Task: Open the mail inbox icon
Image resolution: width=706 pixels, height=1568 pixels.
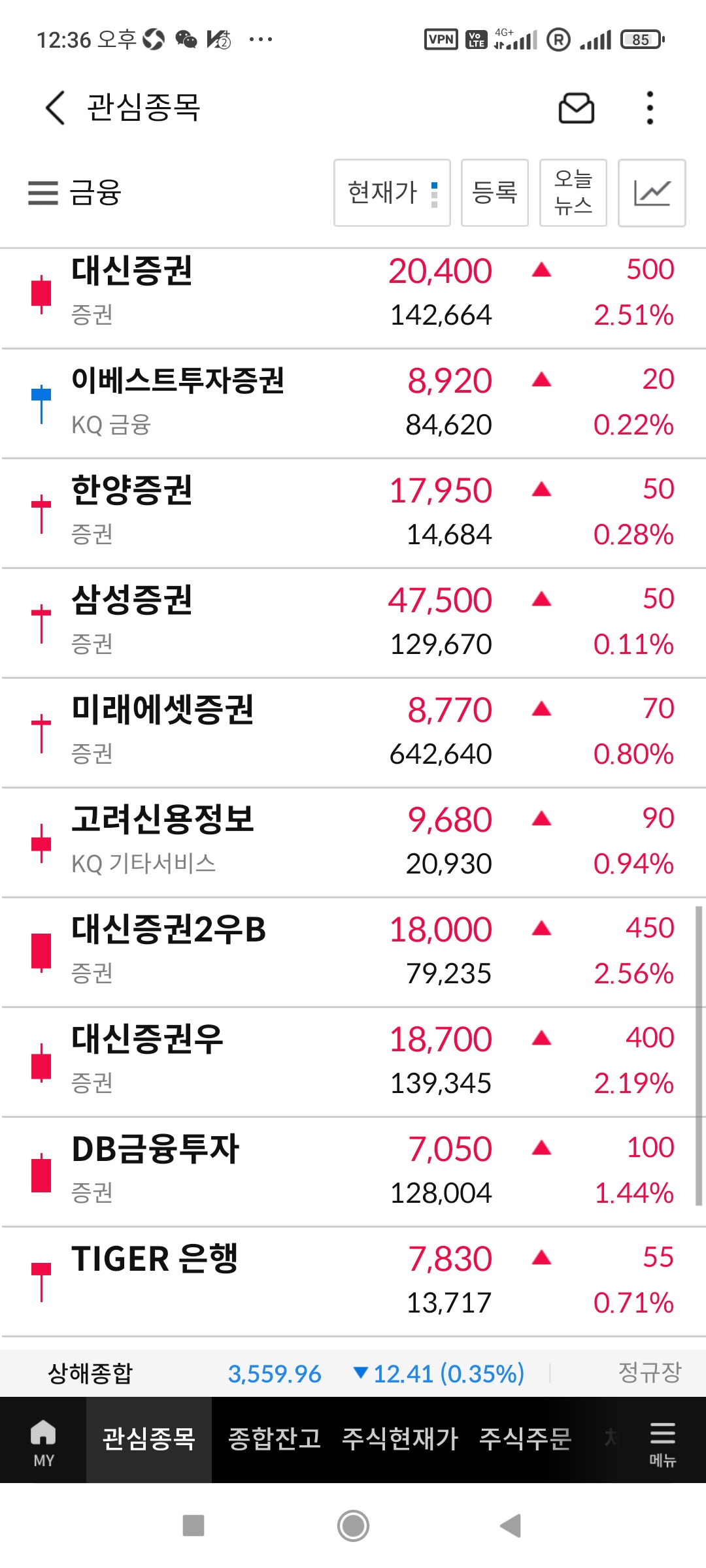Action: click(576, 108)
